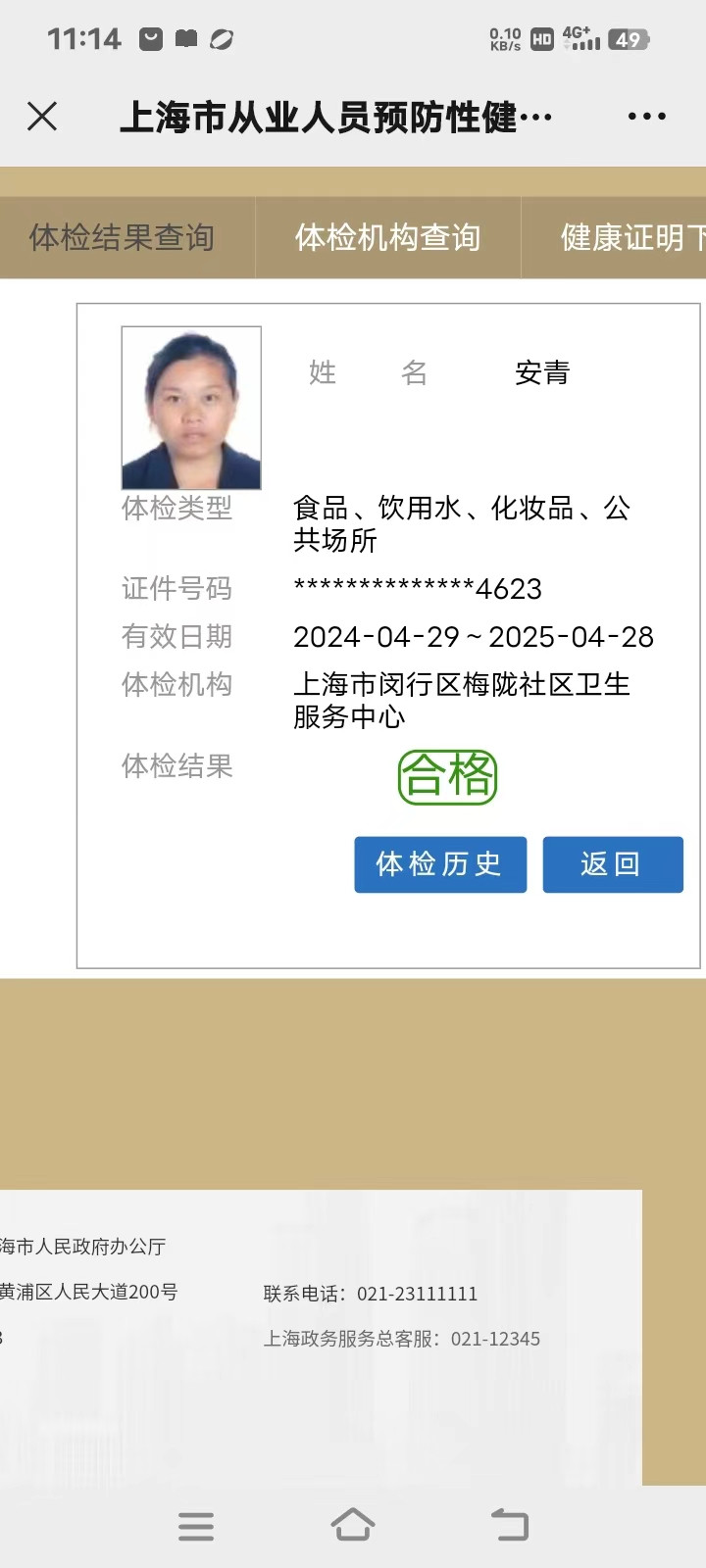
Task: Go to the system home screen
Action: click(x=353, y=1525)
